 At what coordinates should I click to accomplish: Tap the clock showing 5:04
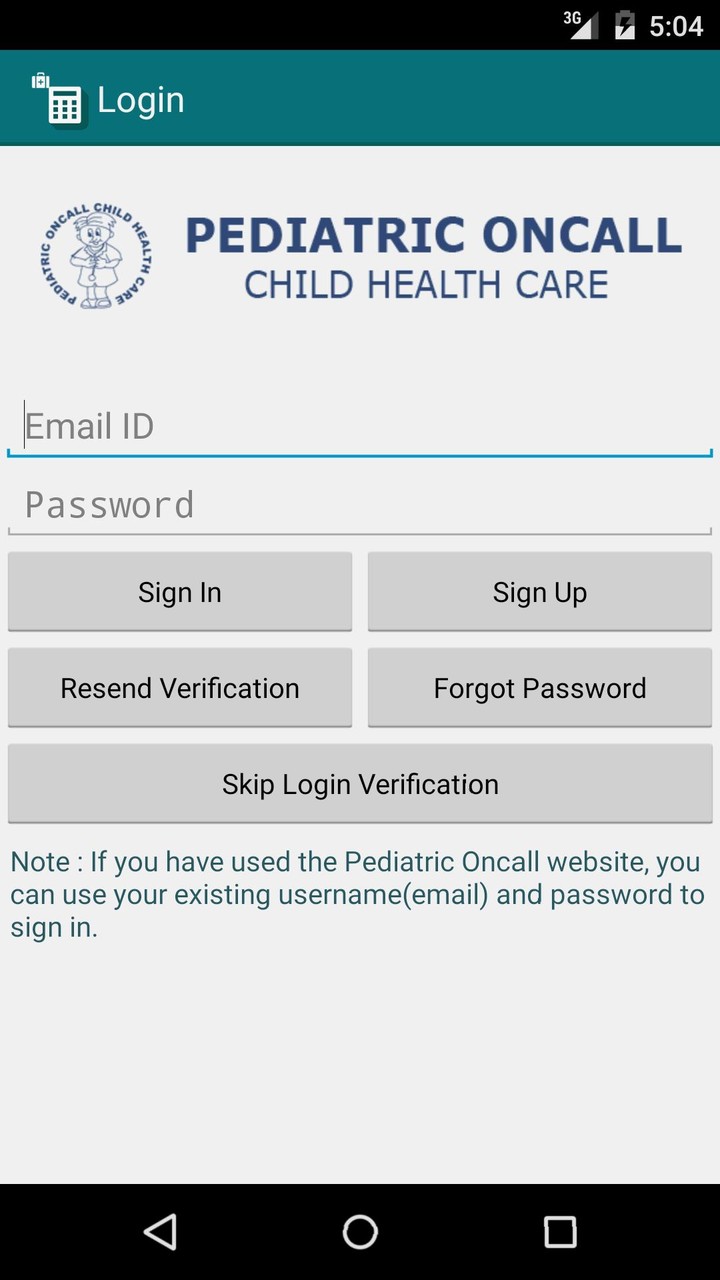point(675,25)
